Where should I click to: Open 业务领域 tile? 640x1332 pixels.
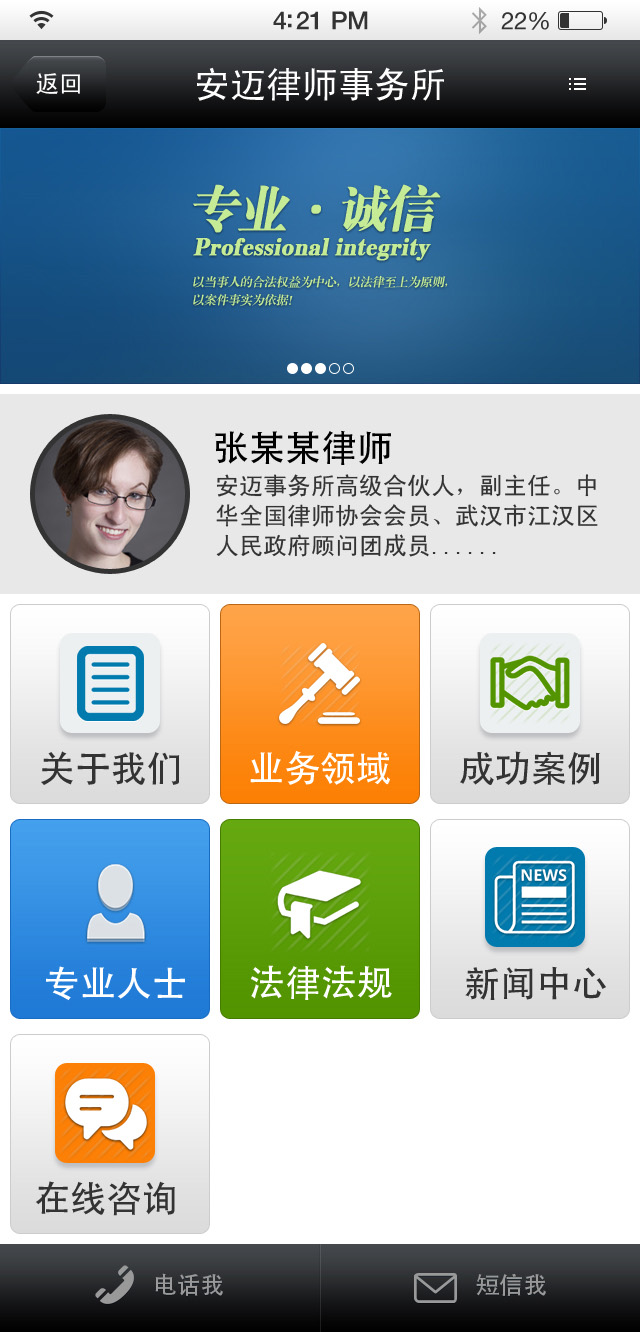[320, 704]
